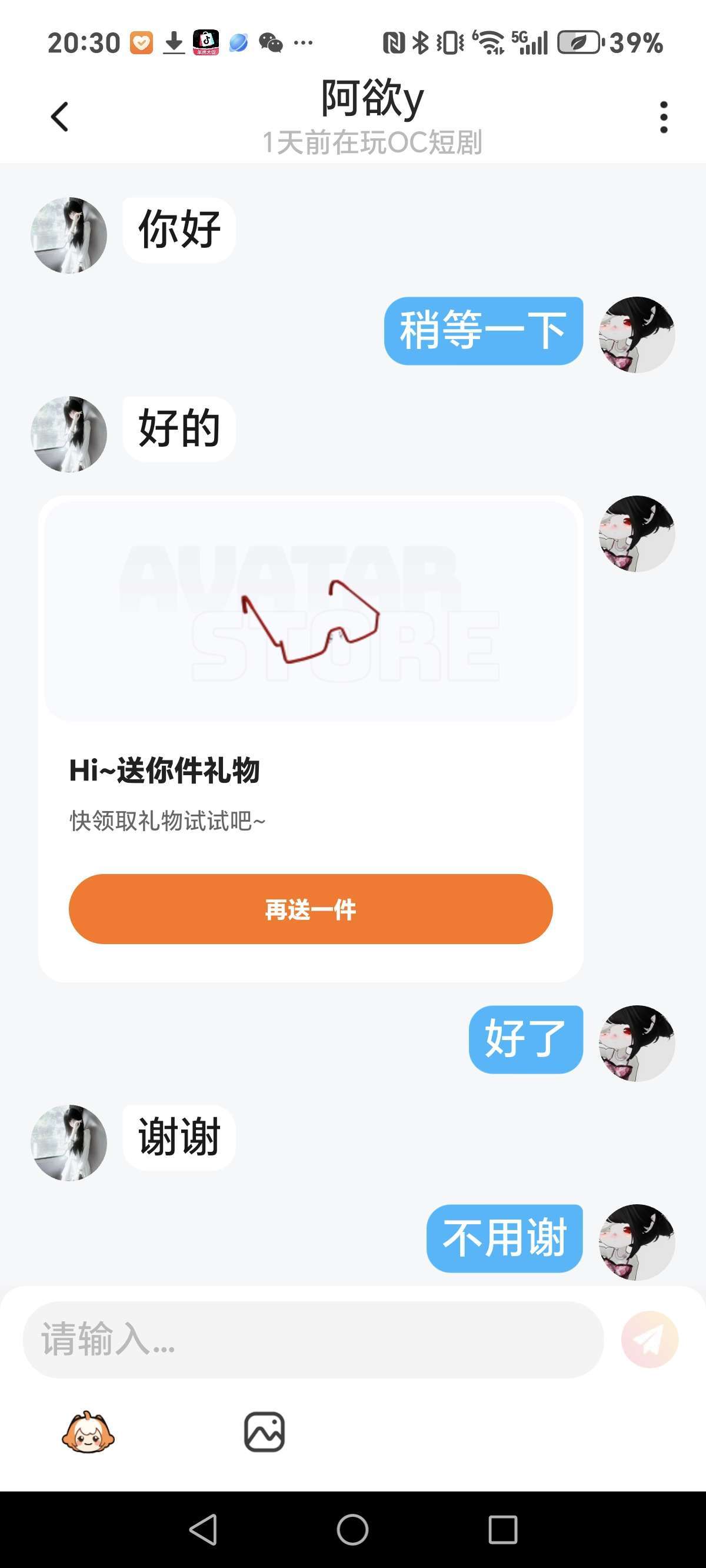Viewport: 706px width, 1568px height.
Task: Open 阿欲y's avatar next to 你好
Action: point(69,235)
